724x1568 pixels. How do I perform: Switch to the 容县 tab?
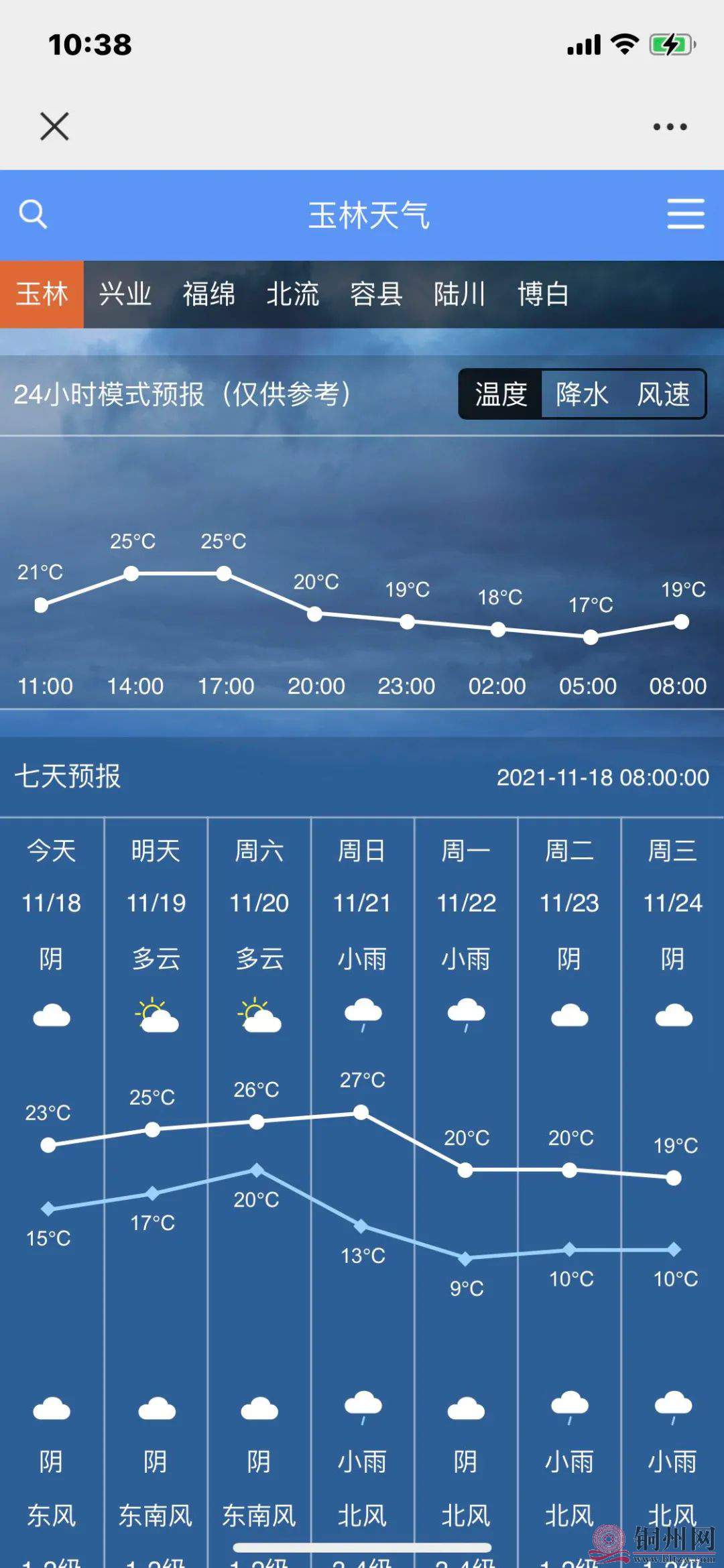376,294
